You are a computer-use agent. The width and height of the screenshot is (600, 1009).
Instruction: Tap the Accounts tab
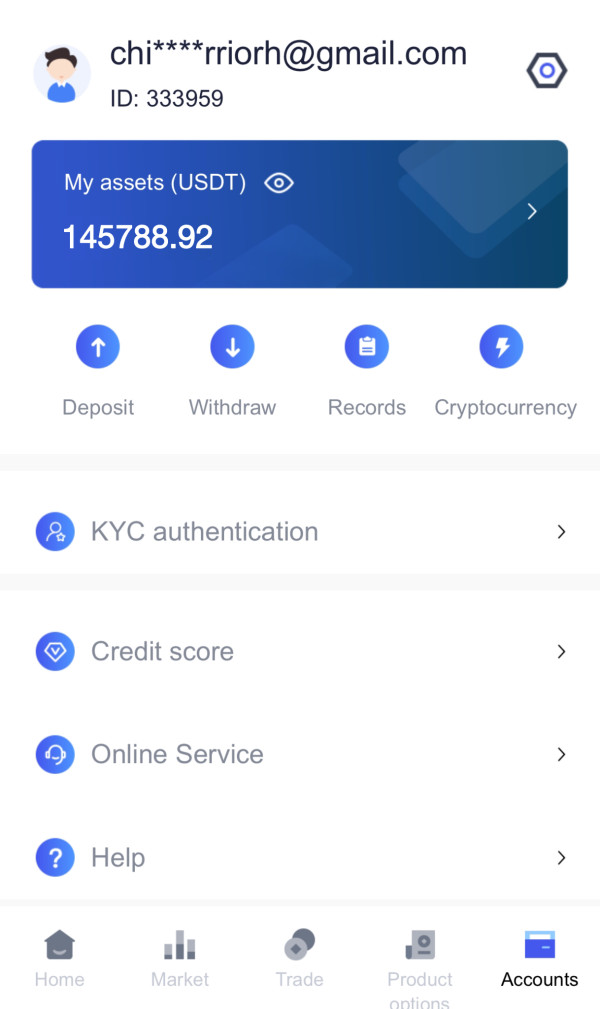539,959
